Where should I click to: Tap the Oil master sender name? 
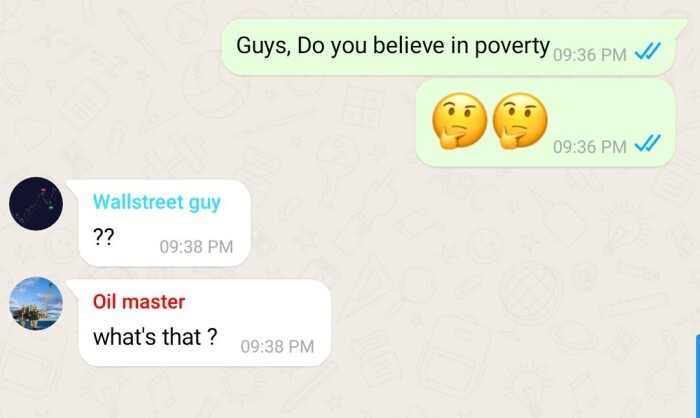(x=139, y=301)
